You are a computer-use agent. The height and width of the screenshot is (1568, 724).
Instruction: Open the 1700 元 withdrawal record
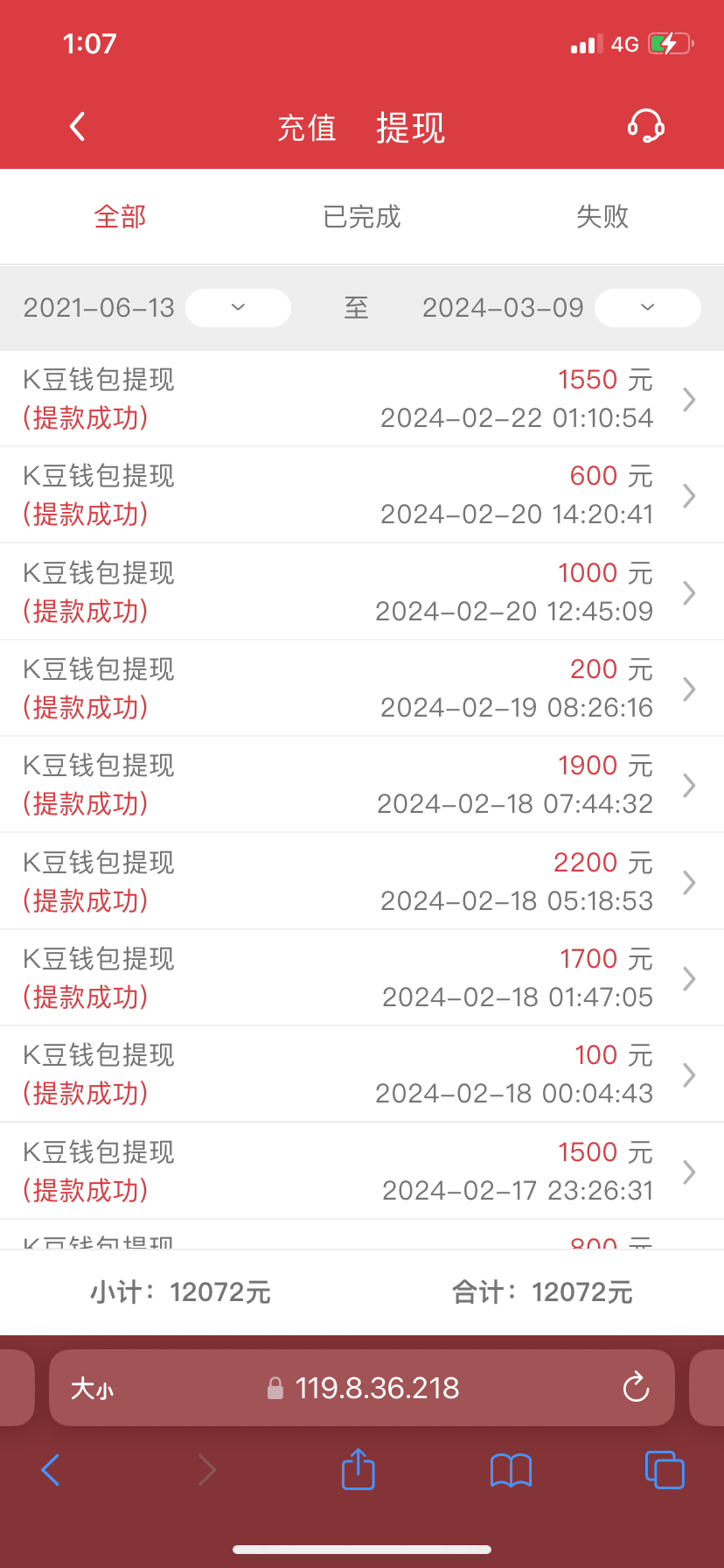(x=362, y=978)
